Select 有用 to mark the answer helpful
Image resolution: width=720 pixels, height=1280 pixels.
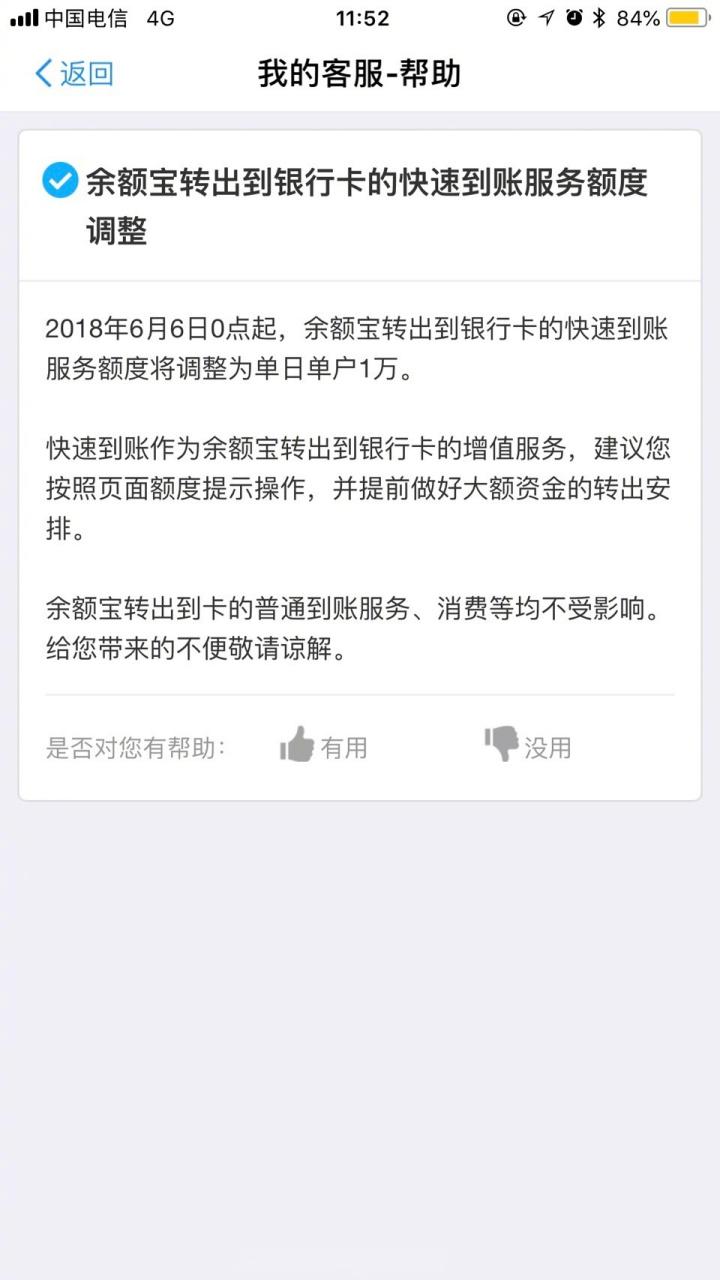point(345,745)
